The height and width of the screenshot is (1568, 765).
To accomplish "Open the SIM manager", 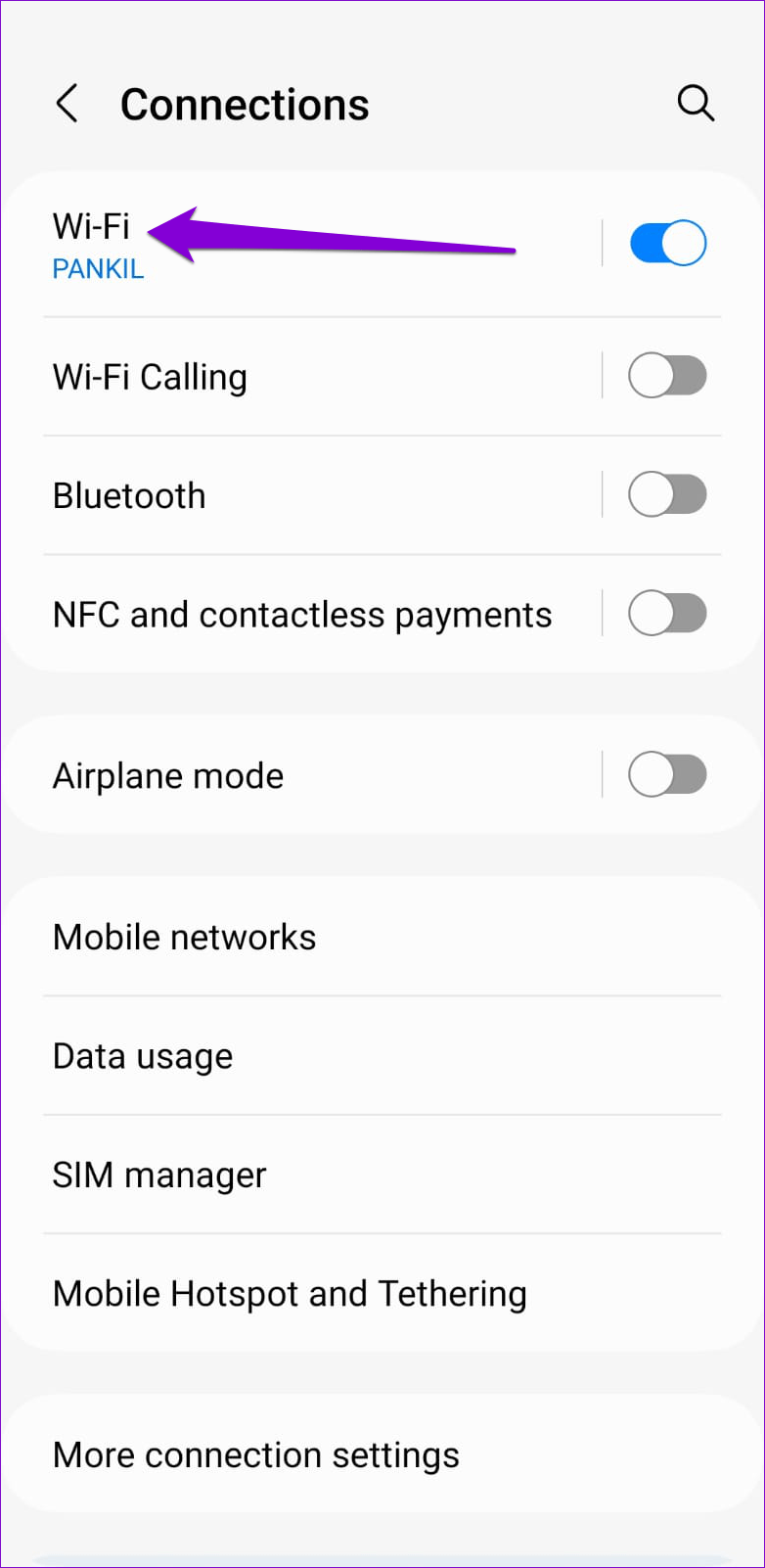I will click(158, 1175).
